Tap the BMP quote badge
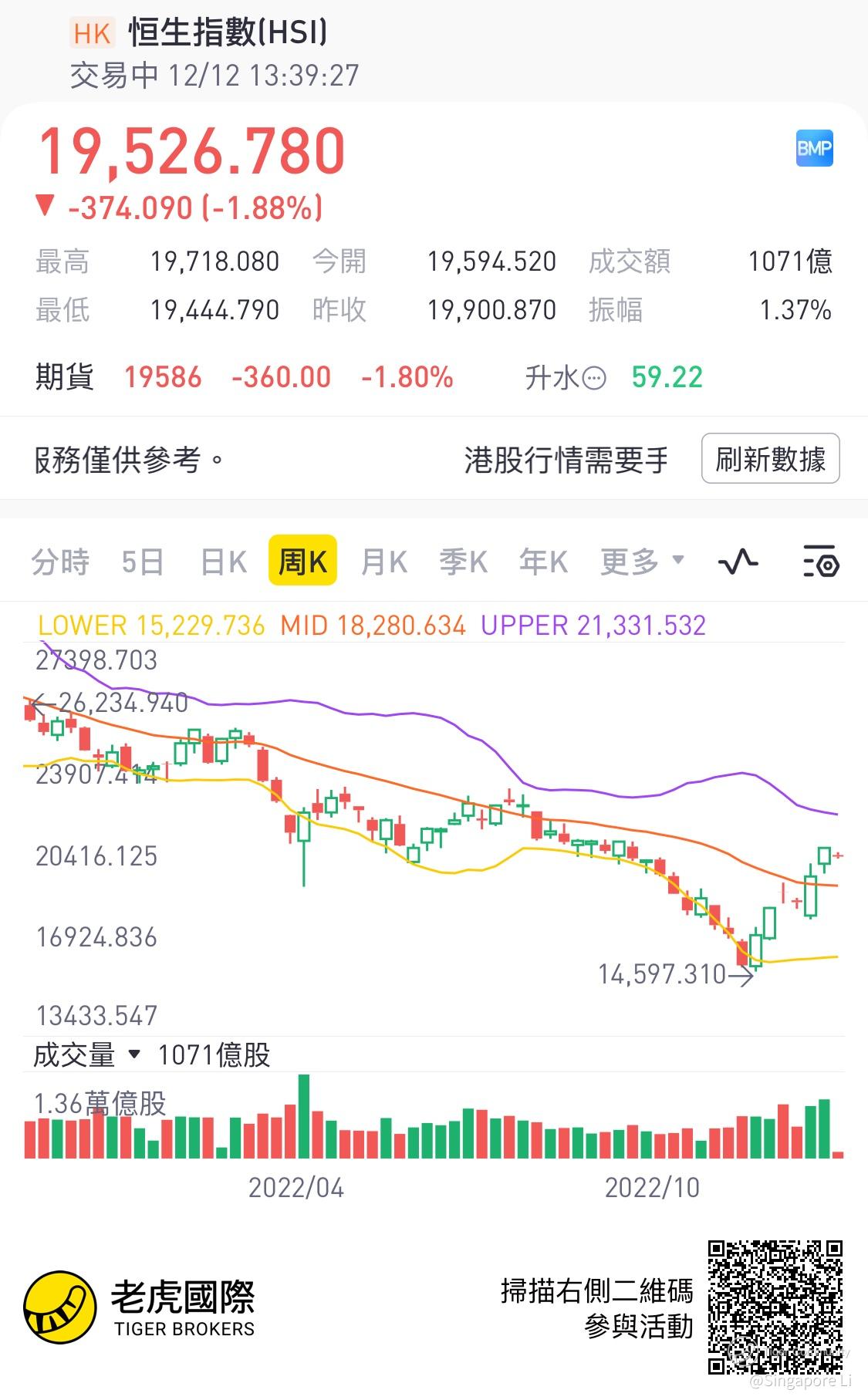Viewport: 868px width, 1400px height. [814, 148]
